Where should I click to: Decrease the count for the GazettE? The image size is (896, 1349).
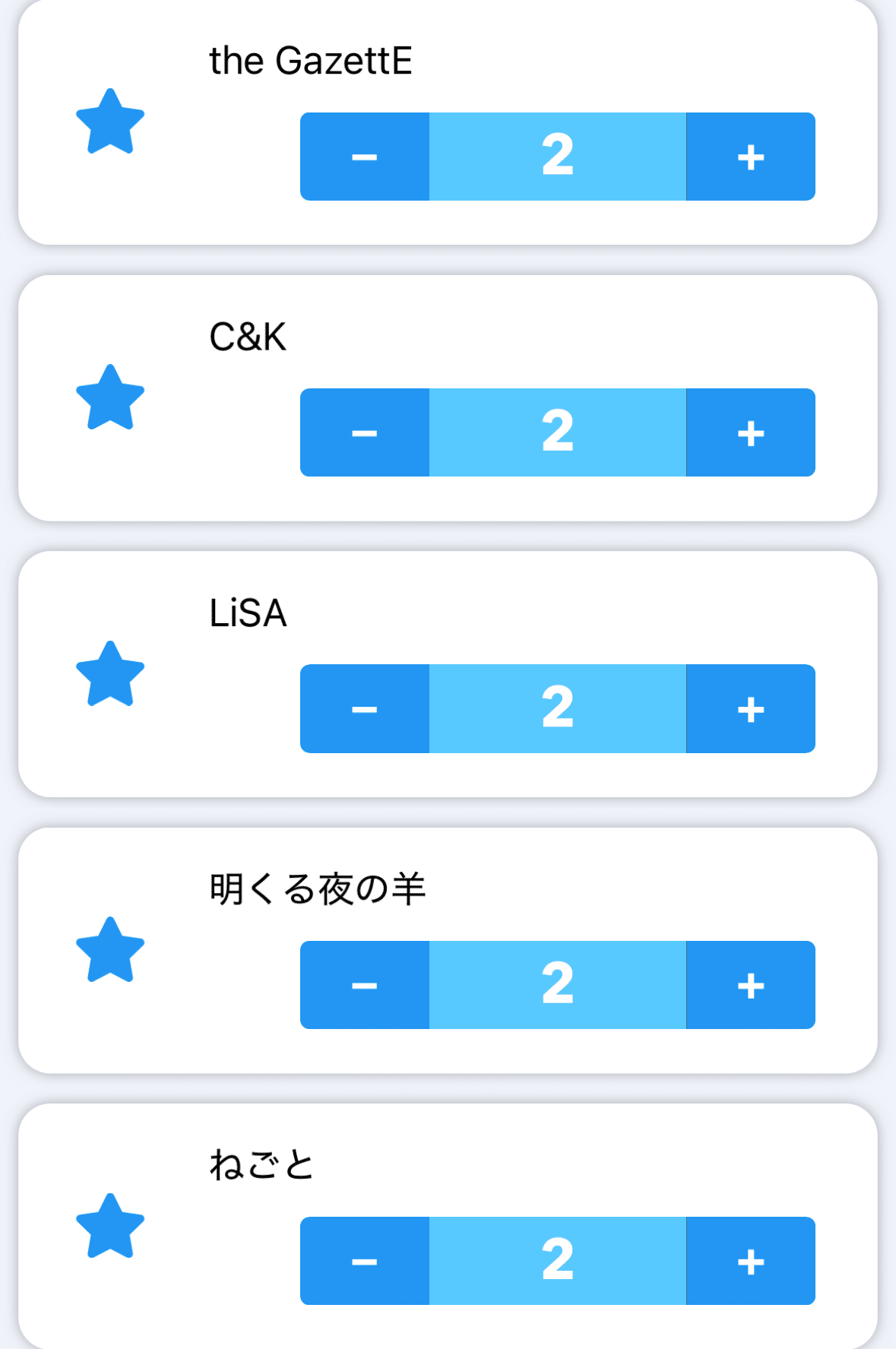[x=365, y=157]
